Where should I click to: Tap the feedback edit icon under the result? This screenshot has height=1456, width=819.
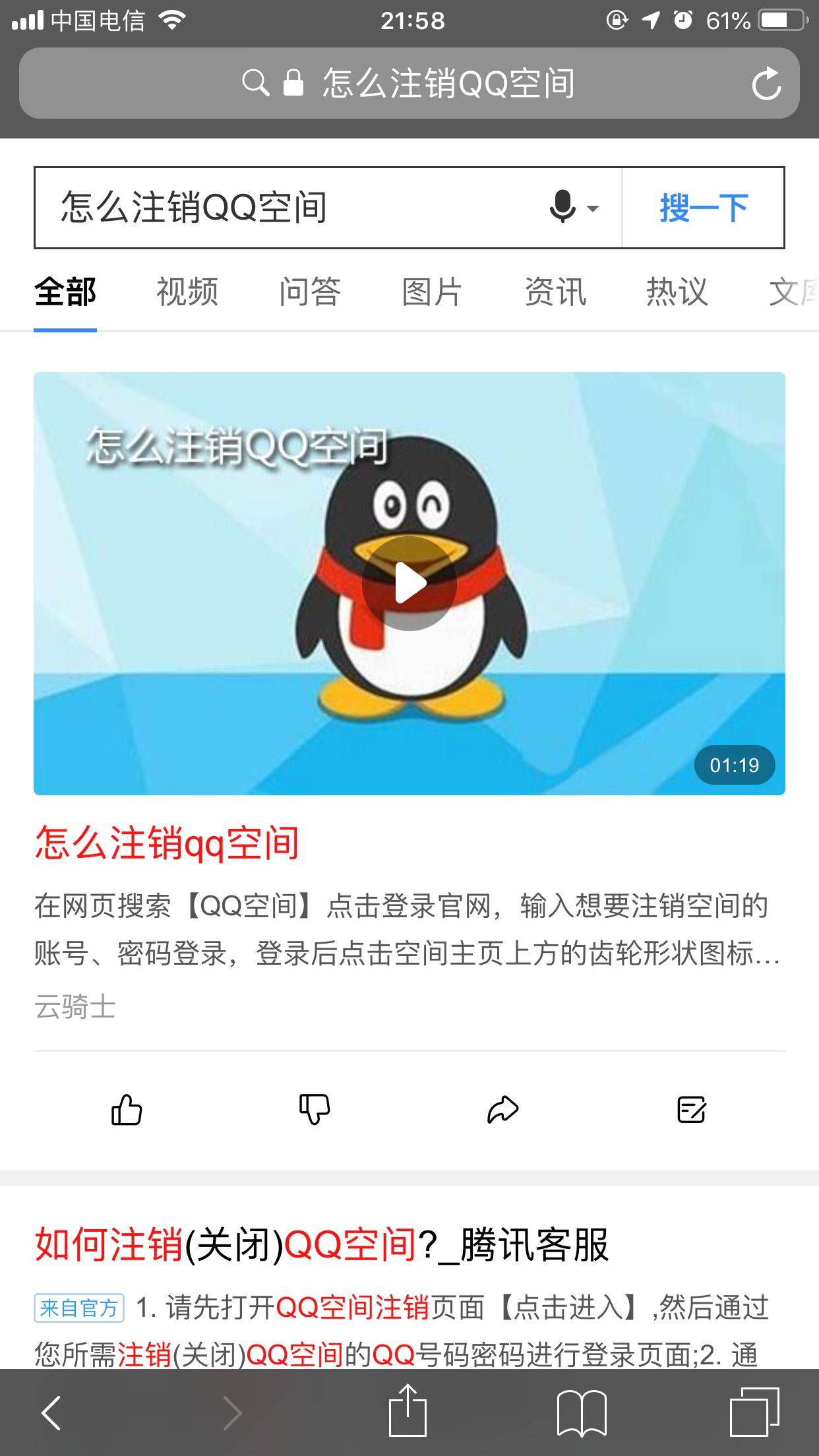[x=692, y=1111]
